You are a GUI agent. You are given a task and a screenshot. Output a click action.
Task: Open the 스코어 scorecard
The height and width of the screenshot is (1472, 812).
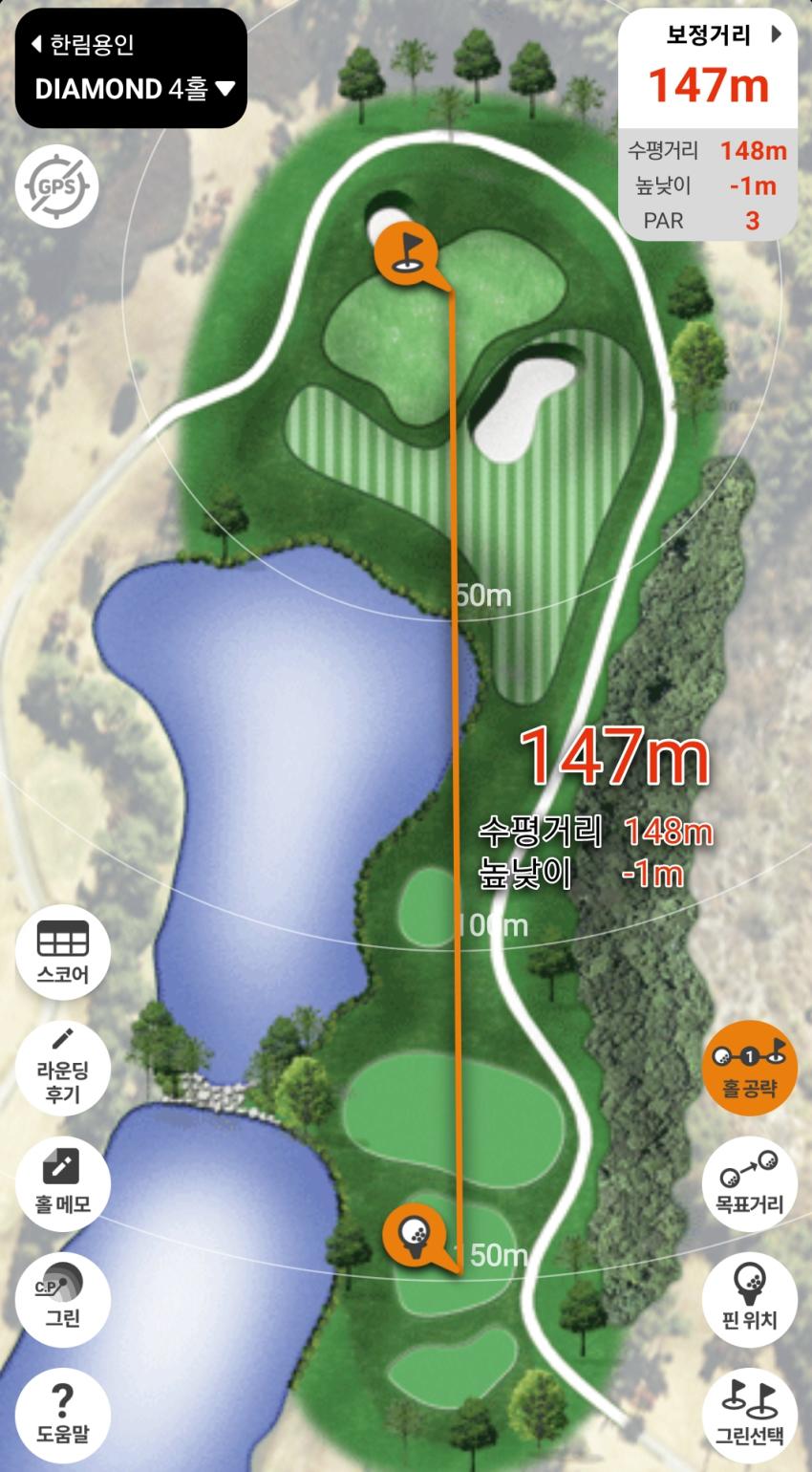(x=63, y=951)
